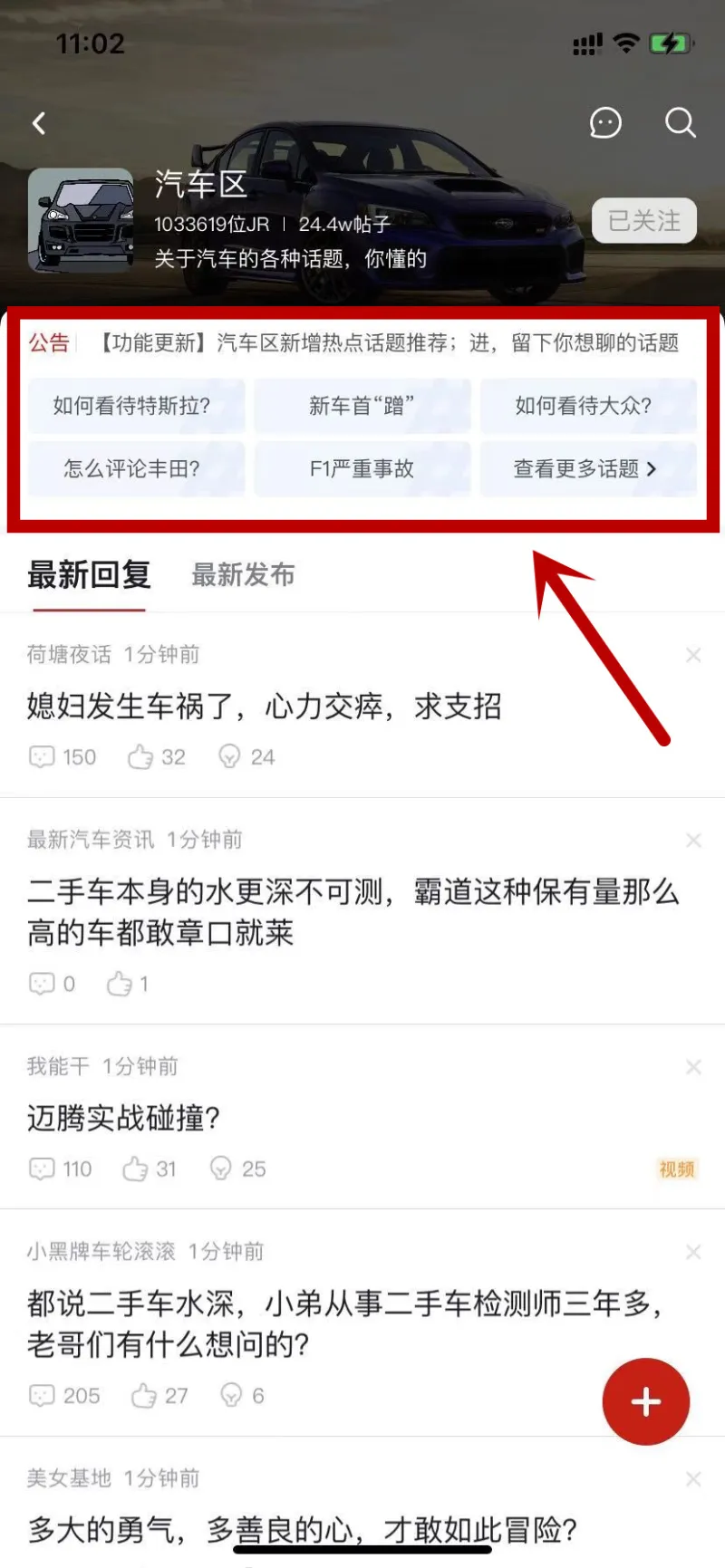This screenshot has width=725, height=1568.
Task: Select the 如何看待特斯拉? topic chip
Action: tap(136, 406)
